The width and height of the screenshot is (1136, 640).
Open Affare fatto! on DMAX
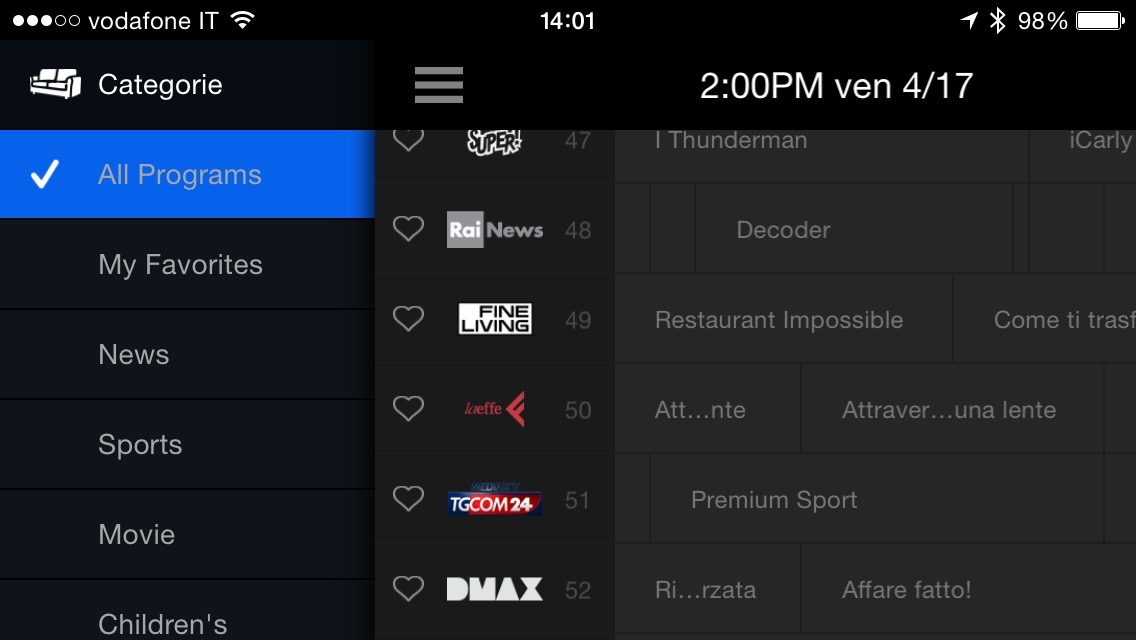click(x=907, y=590)
